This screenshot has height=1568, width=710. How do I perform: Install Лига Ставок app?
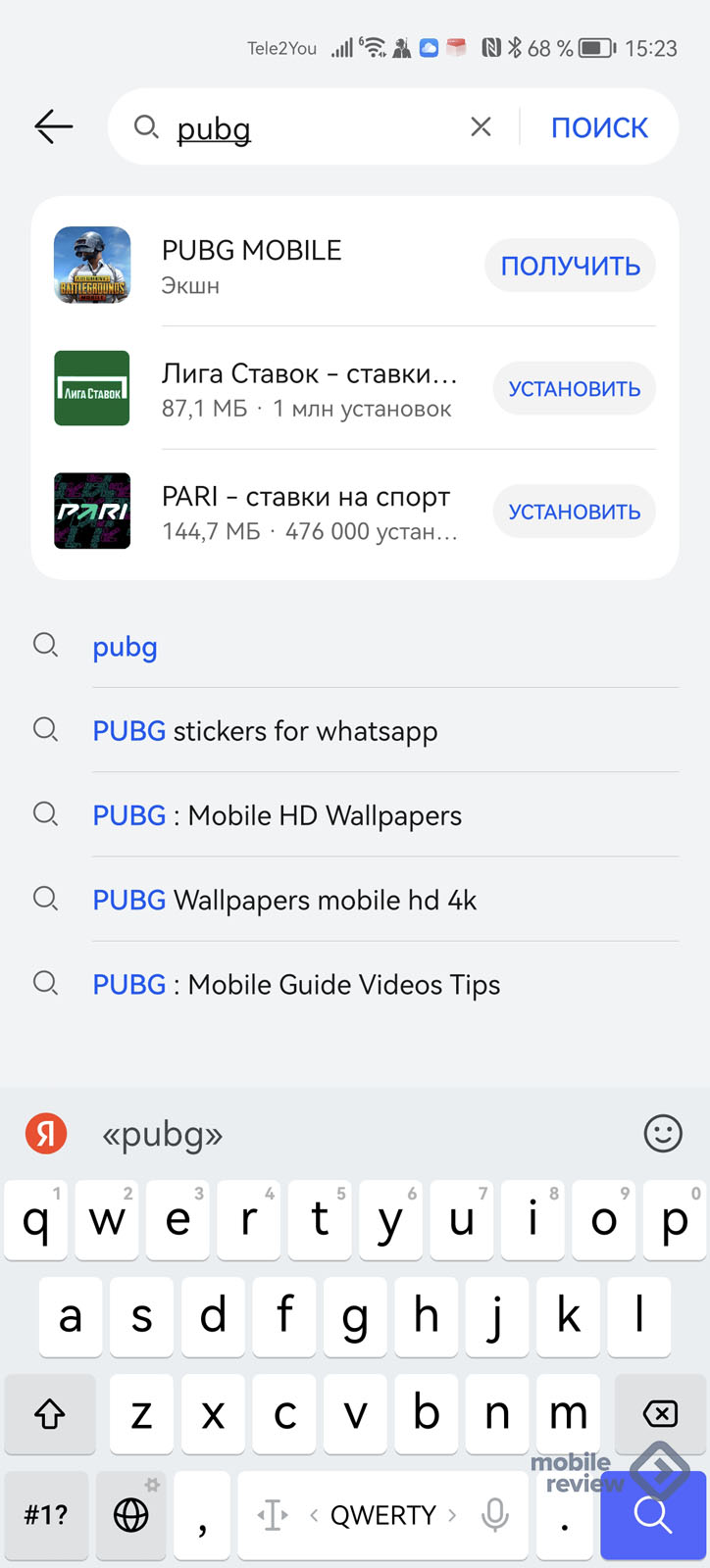574,389
